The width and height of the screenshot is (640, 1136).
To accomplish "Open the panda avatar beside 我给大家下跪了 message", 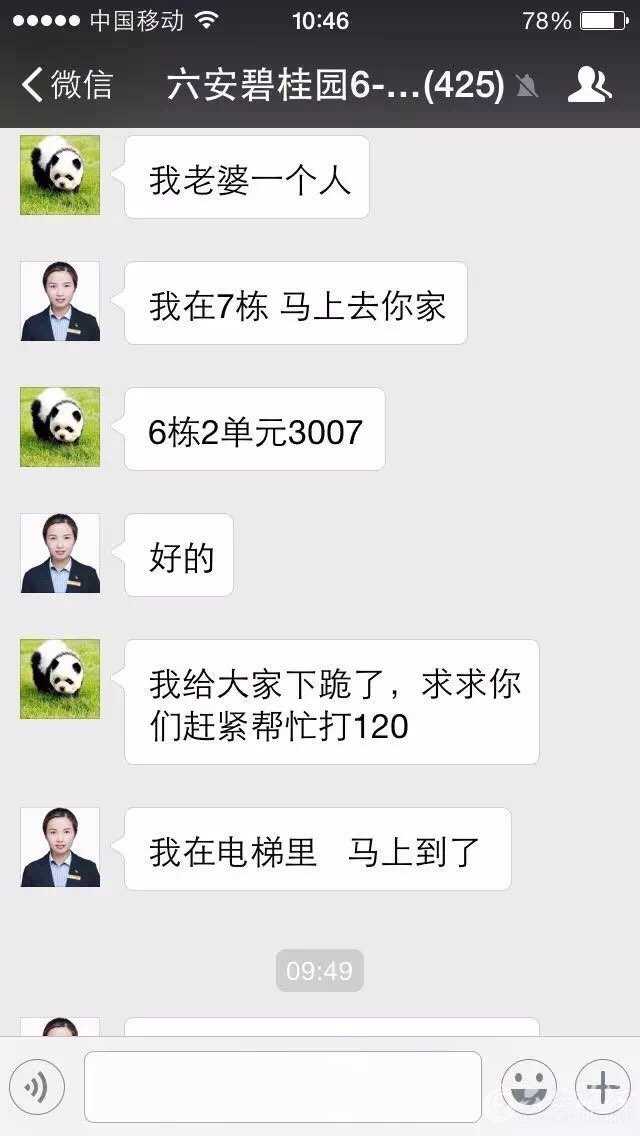I will 60,679.
